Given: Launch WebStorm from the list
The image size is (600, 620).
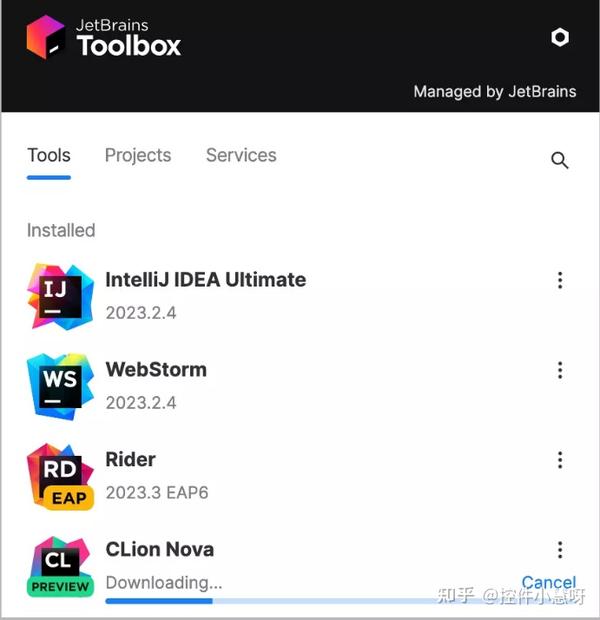Looking at the screenshot, I should click(x=156, y=370).
